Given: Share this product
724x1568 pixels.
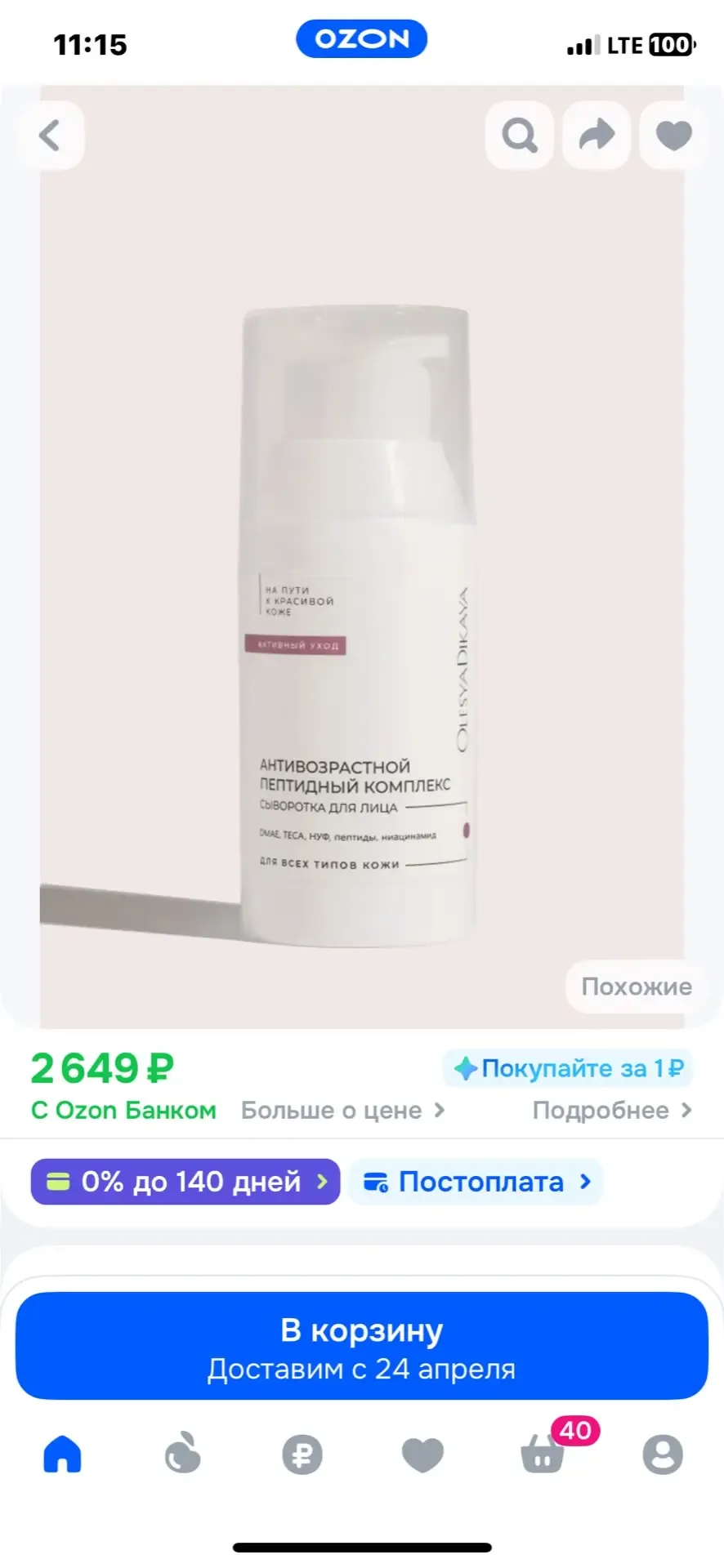Looking at the screenshot, I should click(596, 136).
